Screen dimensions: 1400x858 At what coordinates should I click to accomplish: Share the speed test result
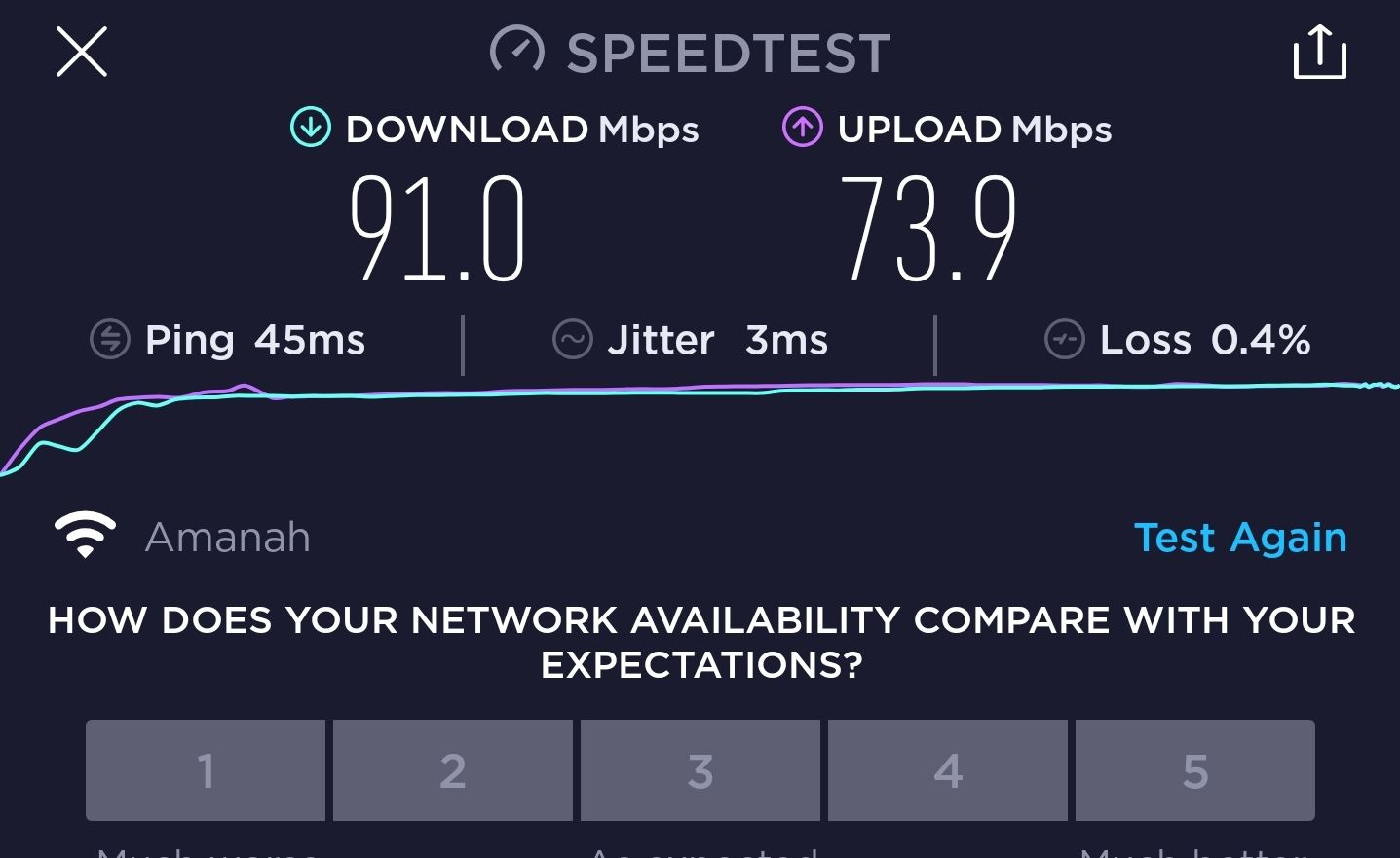tap(1319, 53)
